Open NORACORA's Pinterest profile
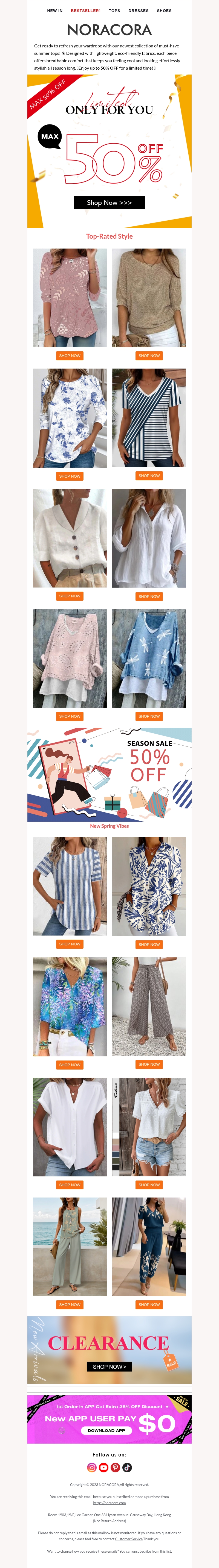The height and width of the screenshot is (1568, 219). click(x=115, y=1467)
